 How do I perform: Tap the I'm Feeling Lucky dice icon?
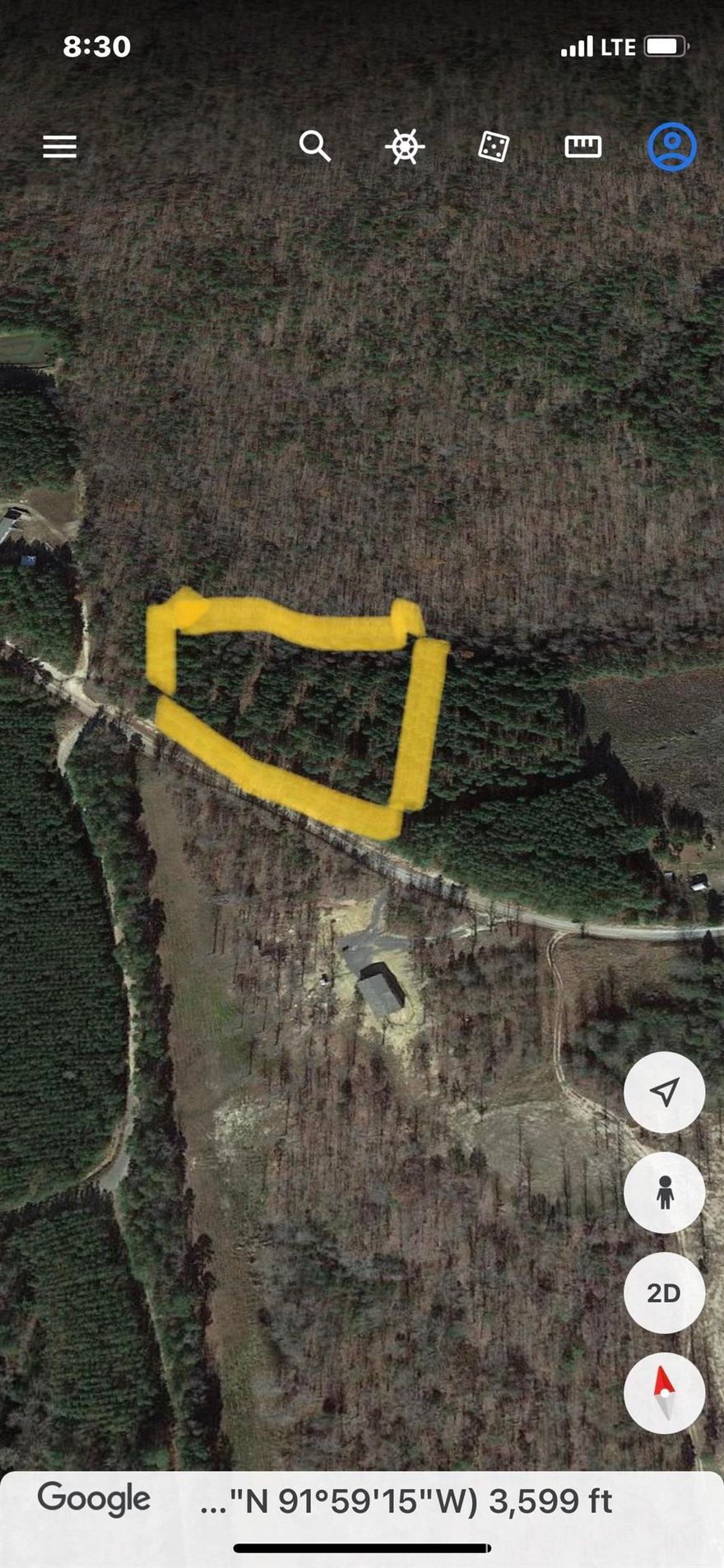pos(493,147)
